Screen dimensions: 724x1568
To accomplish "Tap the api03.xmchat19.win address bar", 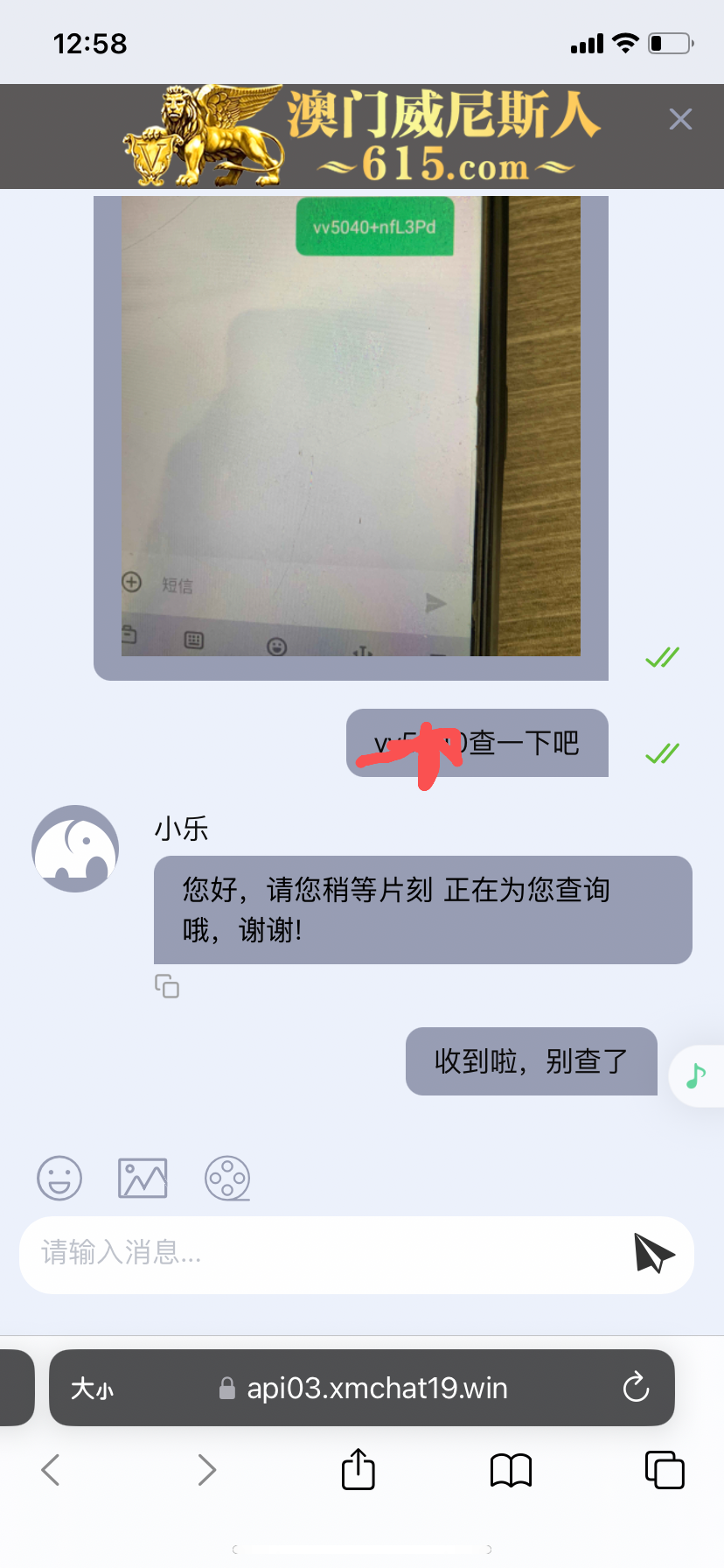I will [376, 1389].
